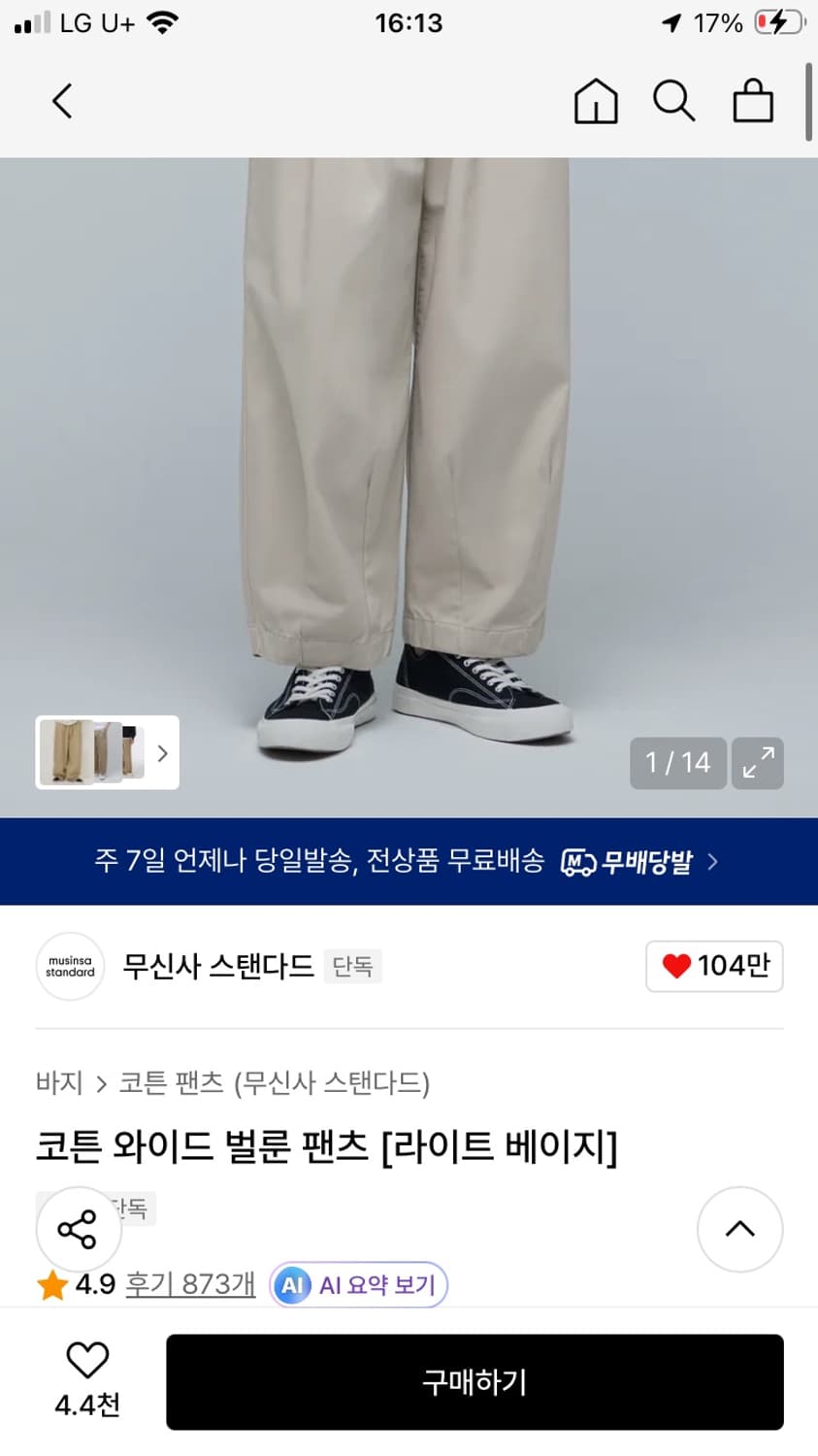Expand image to fullscreen with the expand icon
Viewport: 818px width, 1456px height.
tap(758, 763)
